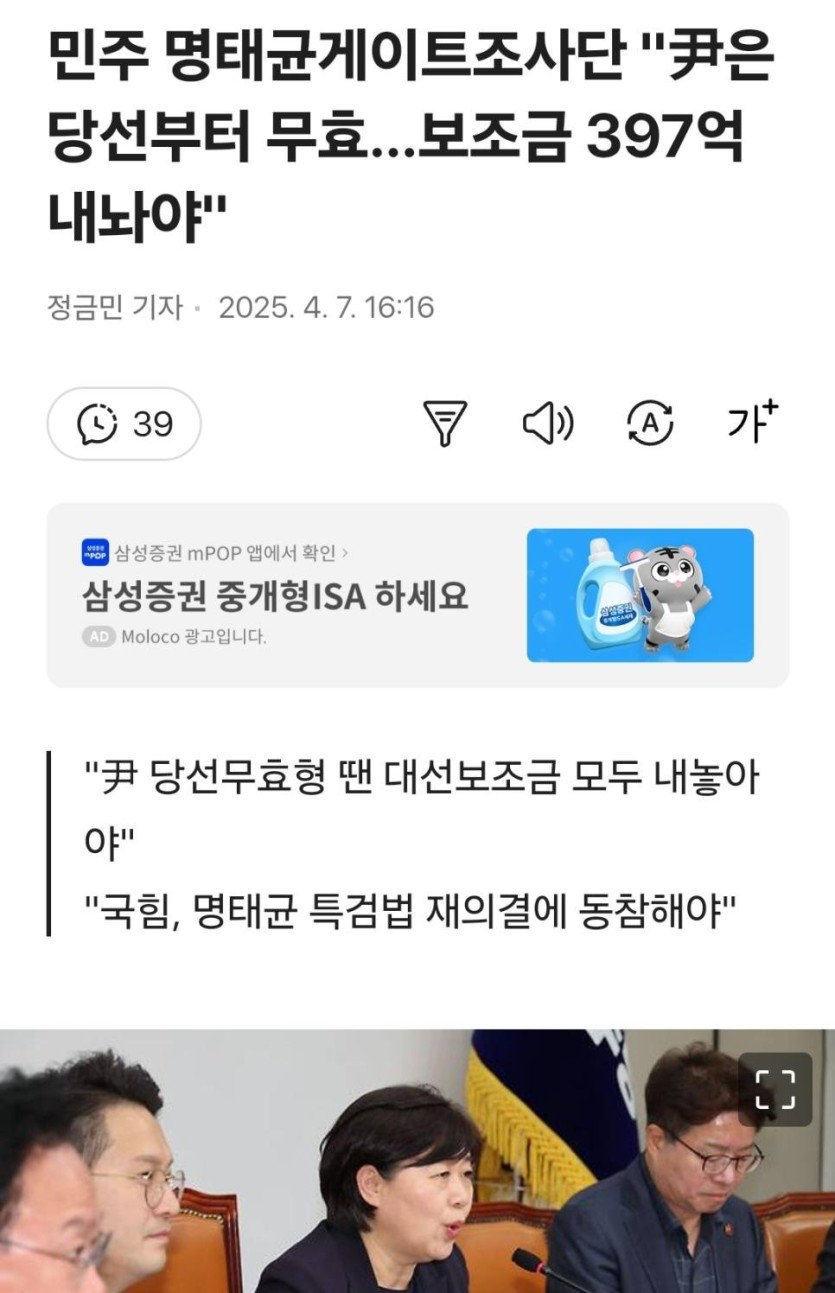Open the 삼성증권 중개형ISA ad banner

(x=417, y=595)
